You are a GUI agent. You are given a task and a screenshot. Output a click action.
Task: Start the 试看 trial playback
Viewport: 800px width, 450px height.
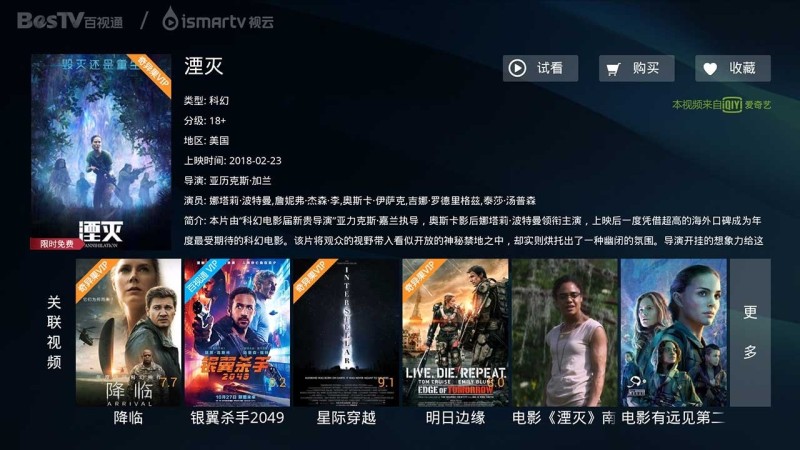tap(540, 68)
